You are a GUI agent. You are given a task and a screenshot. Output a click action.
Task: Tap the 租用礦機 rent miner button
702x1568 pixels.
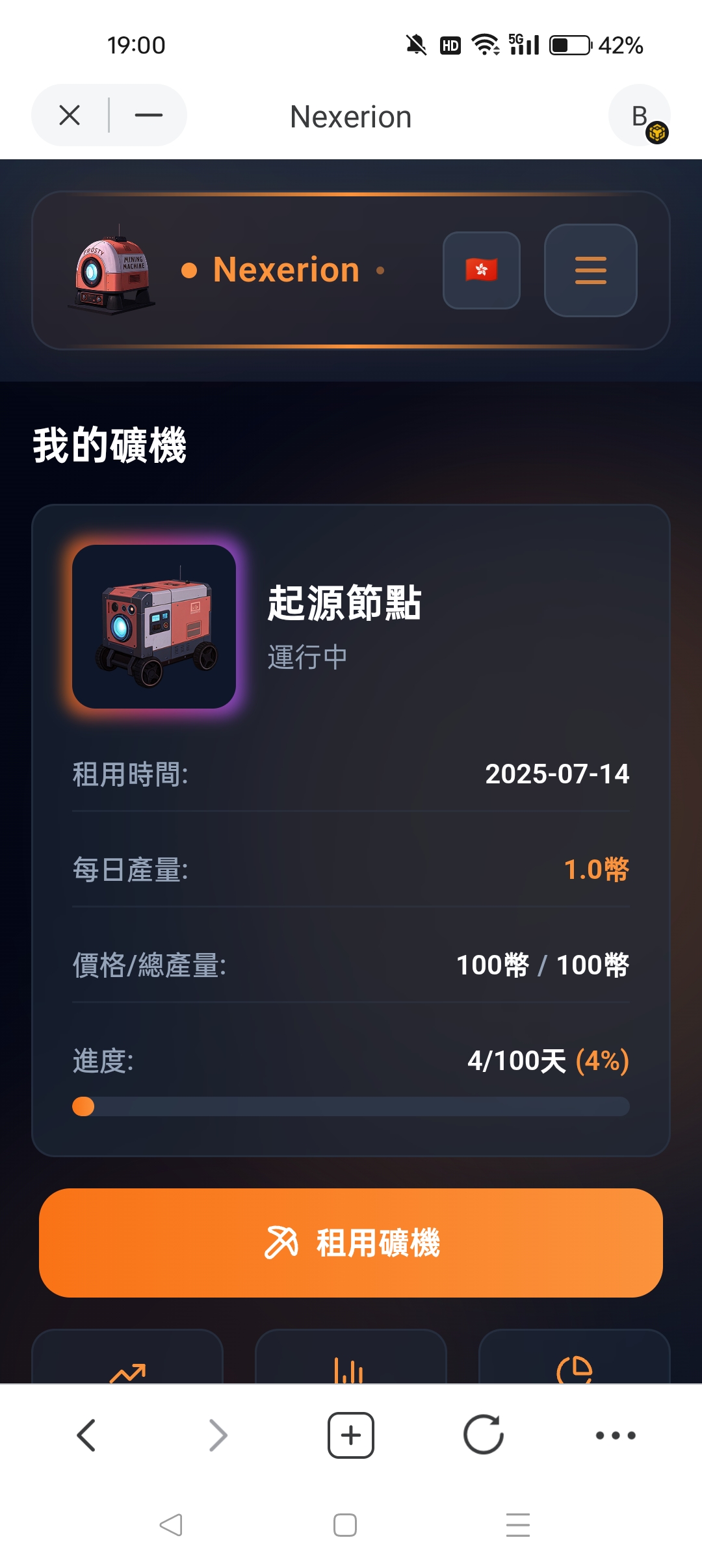[x=351, y=1242]
